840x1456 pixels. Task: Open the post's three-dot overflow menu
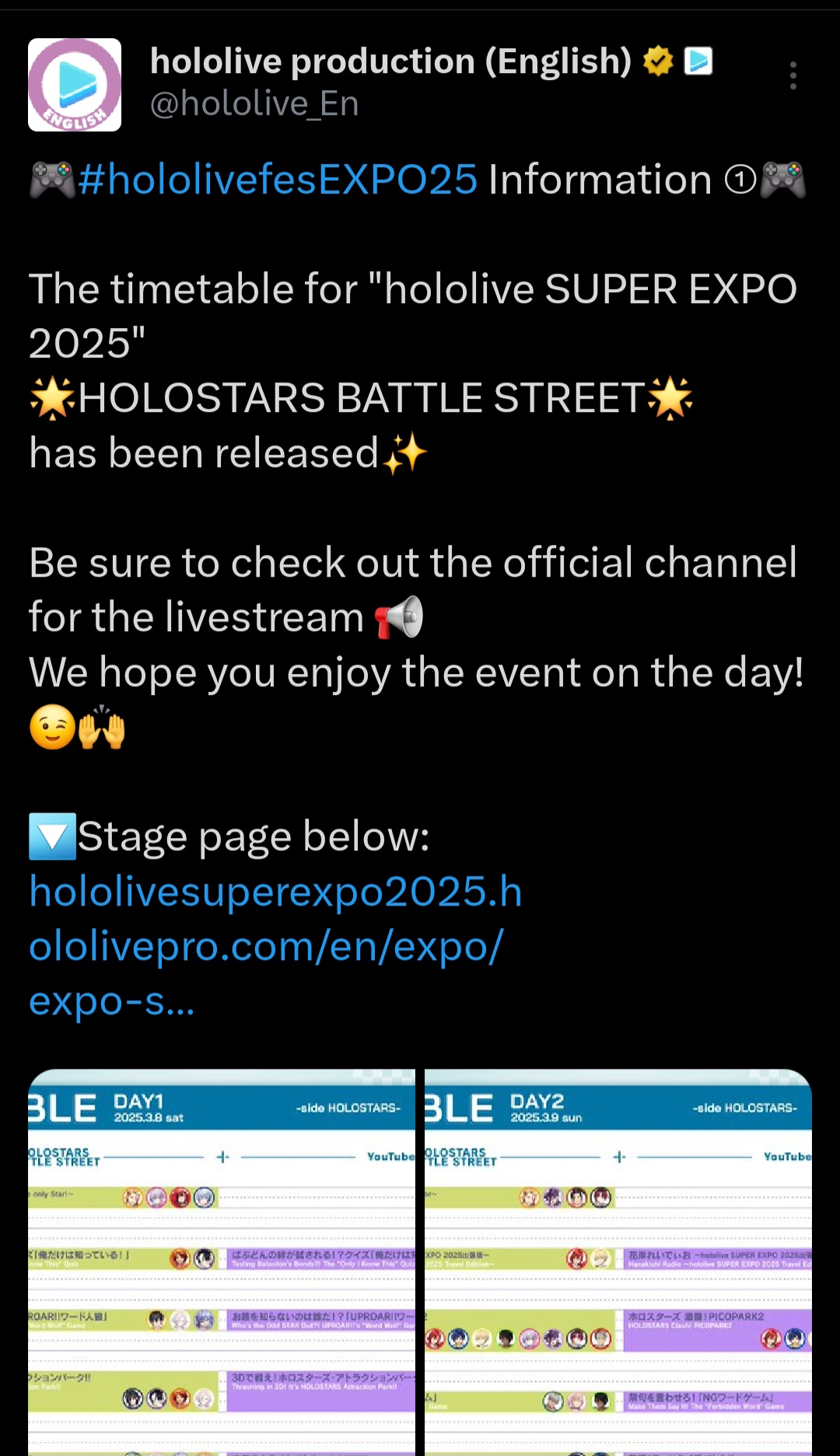pos(793,75)
